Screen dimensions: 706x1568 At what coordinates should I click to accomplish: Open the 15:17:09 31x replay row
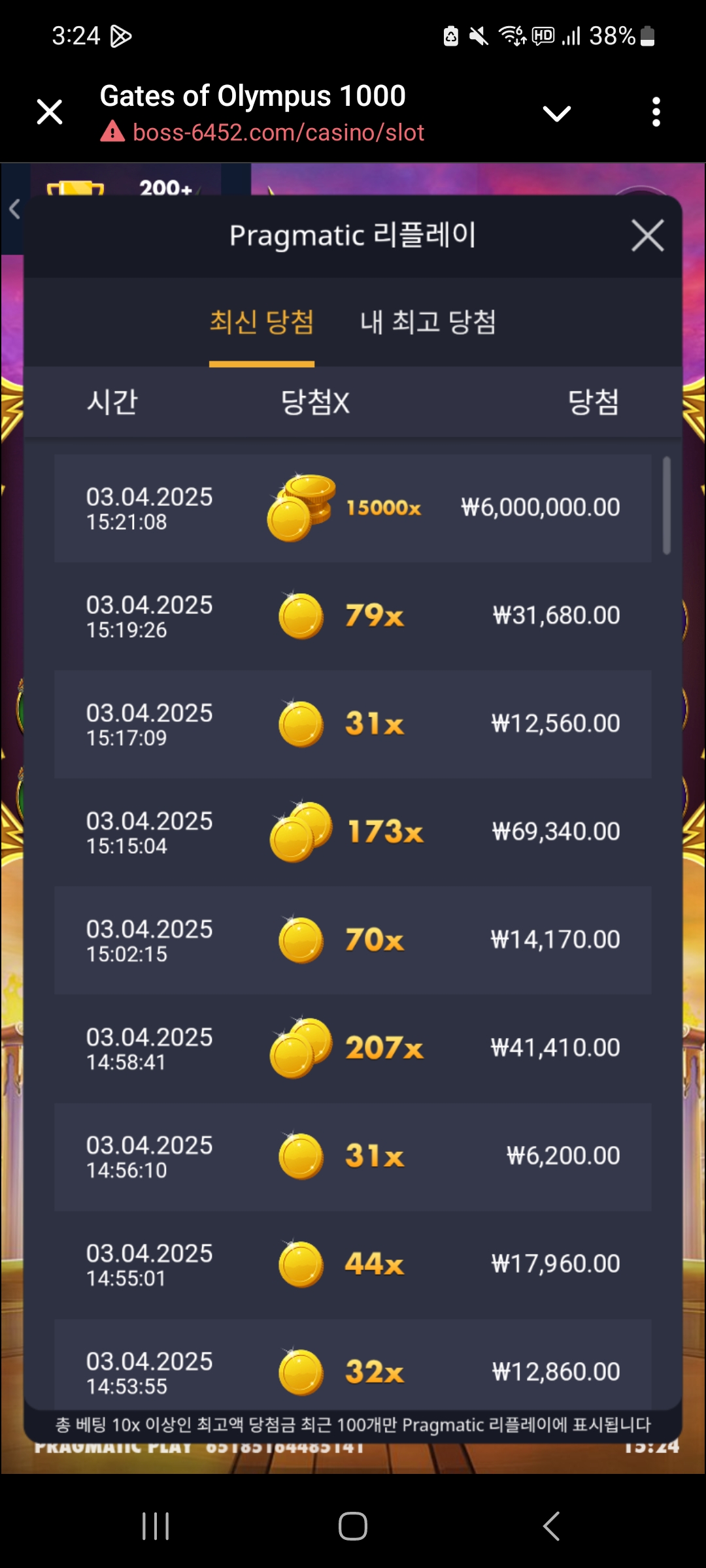pyautogui.click(x=353, y=724)
